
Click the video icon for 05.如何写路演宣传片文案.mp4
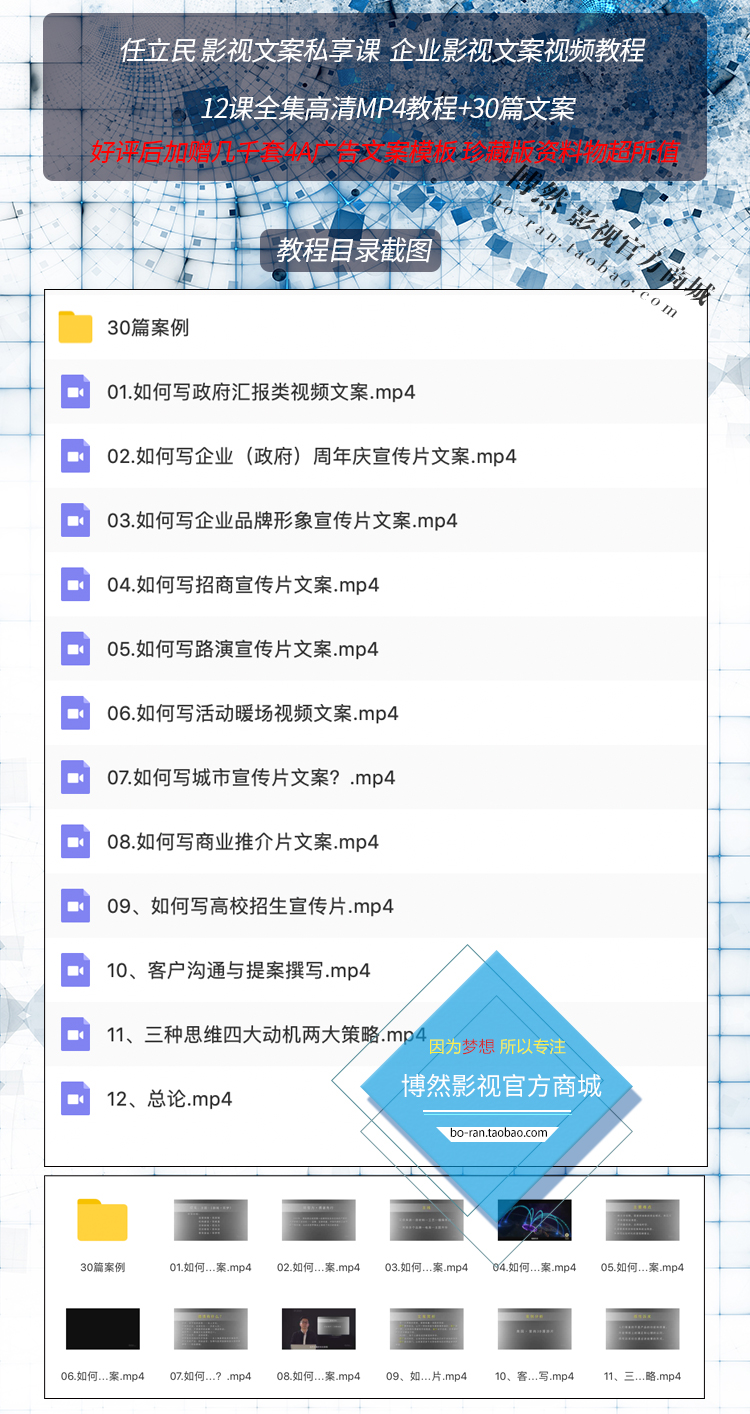[75, 648]
